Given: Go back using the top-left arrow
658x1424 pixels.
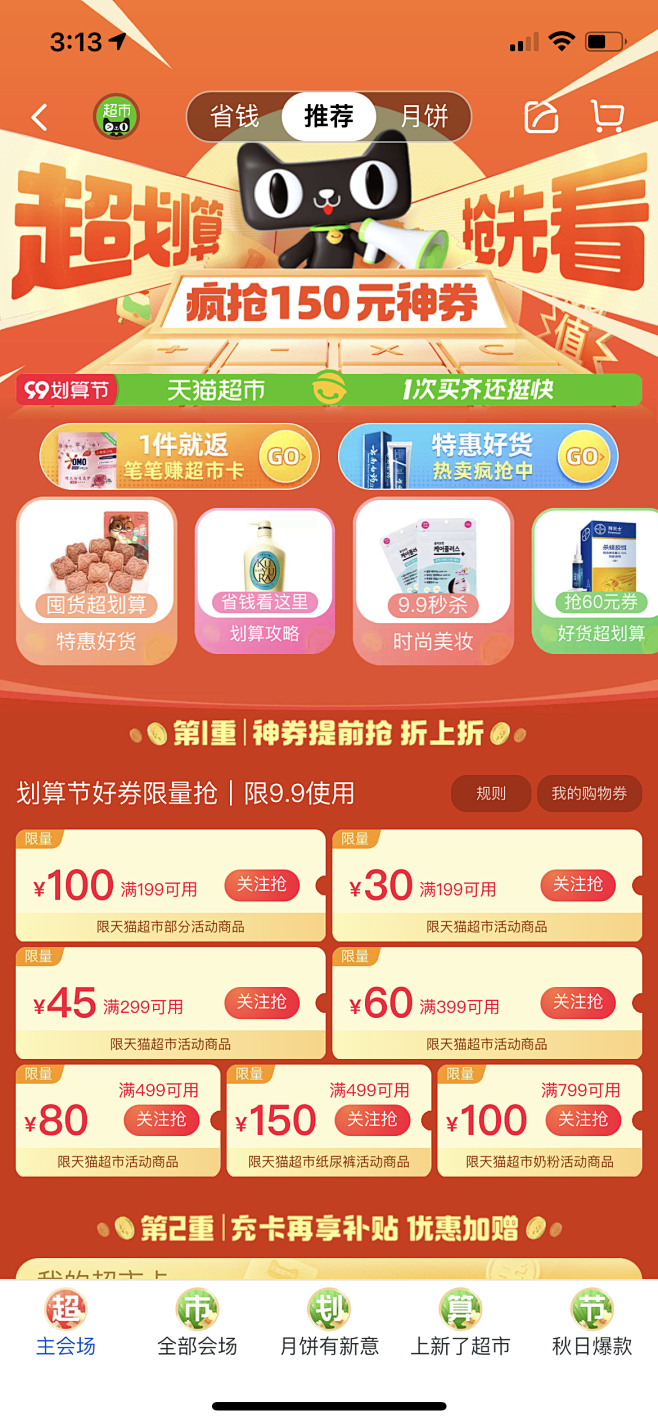Looking at the screenshot, I should pos(39,118).
